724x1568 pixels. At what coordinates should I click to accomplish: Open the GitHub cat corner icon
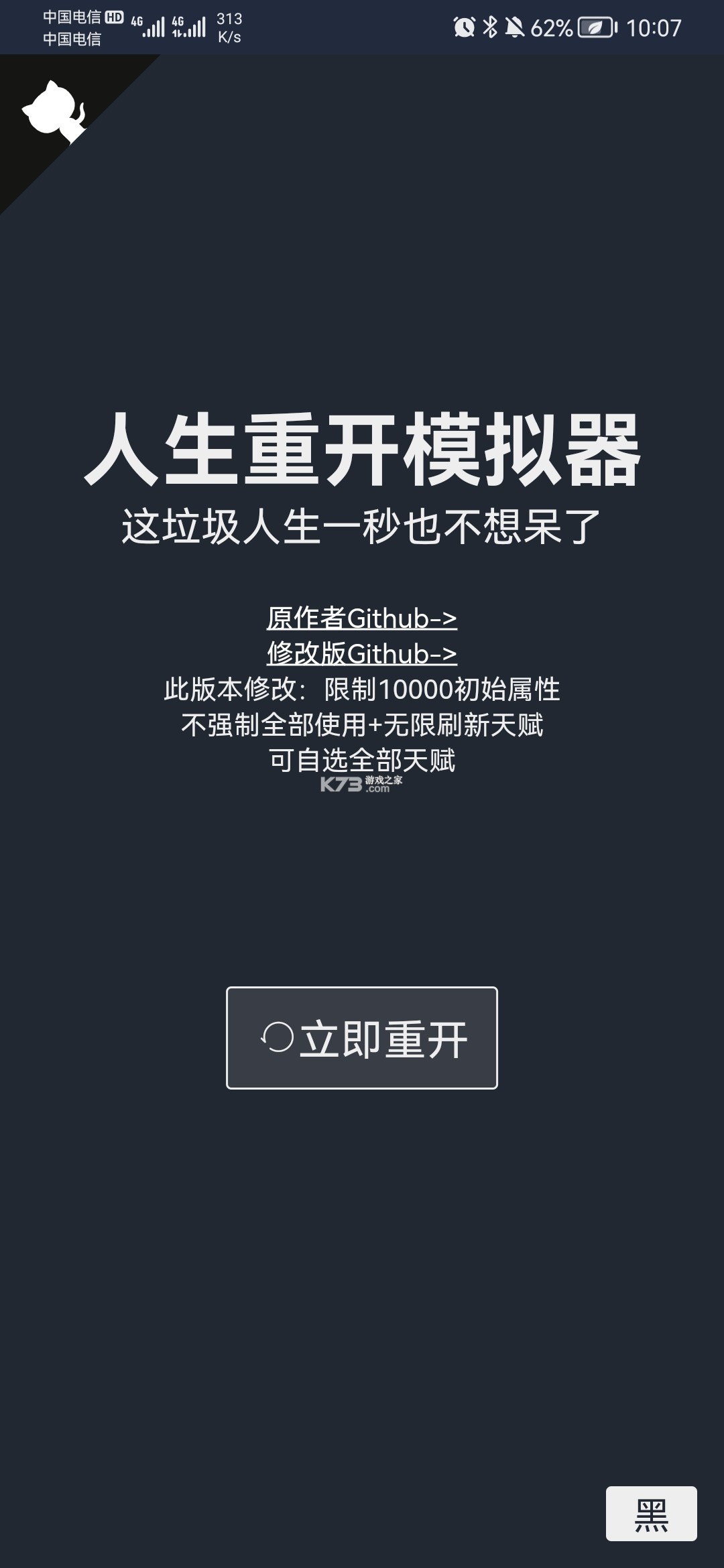(54, 112)
